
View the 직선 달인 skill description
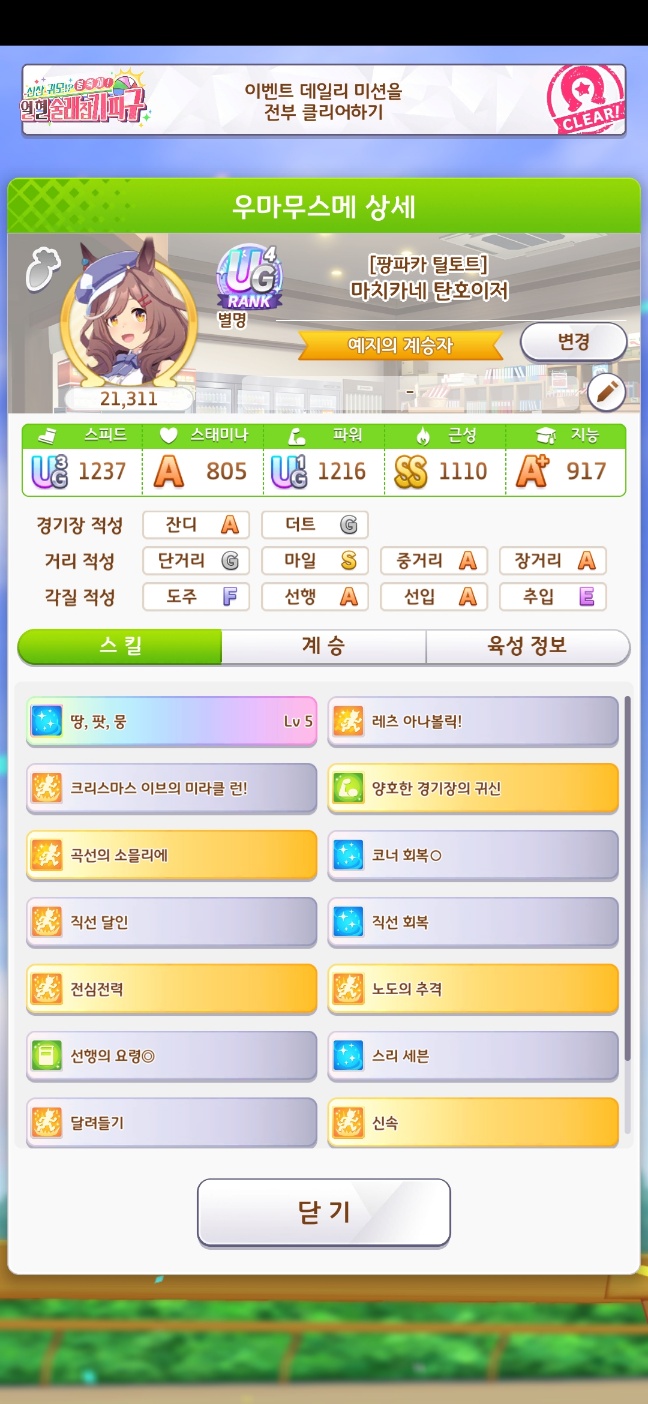tap(171, 922)
